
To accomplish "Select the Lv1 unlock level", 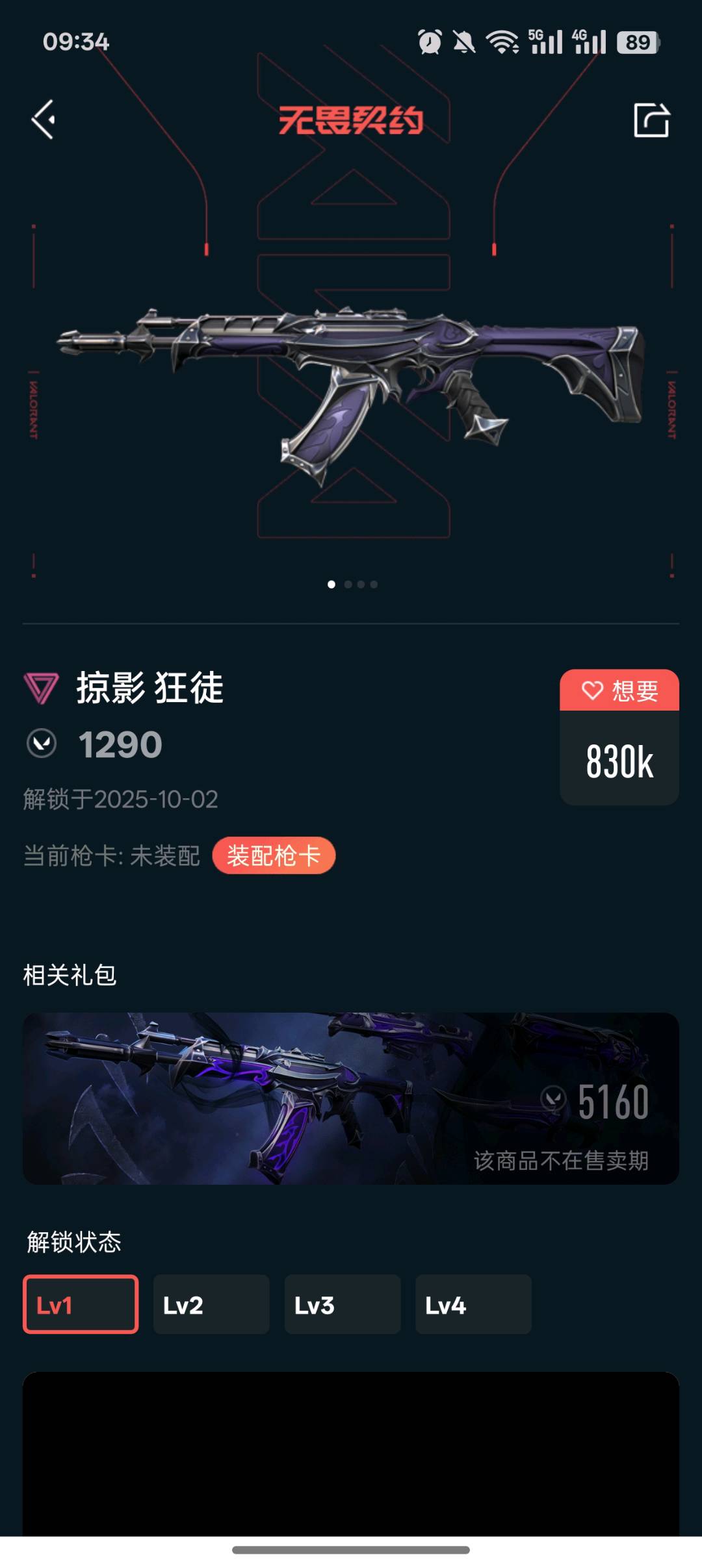I will (81, 1304).
